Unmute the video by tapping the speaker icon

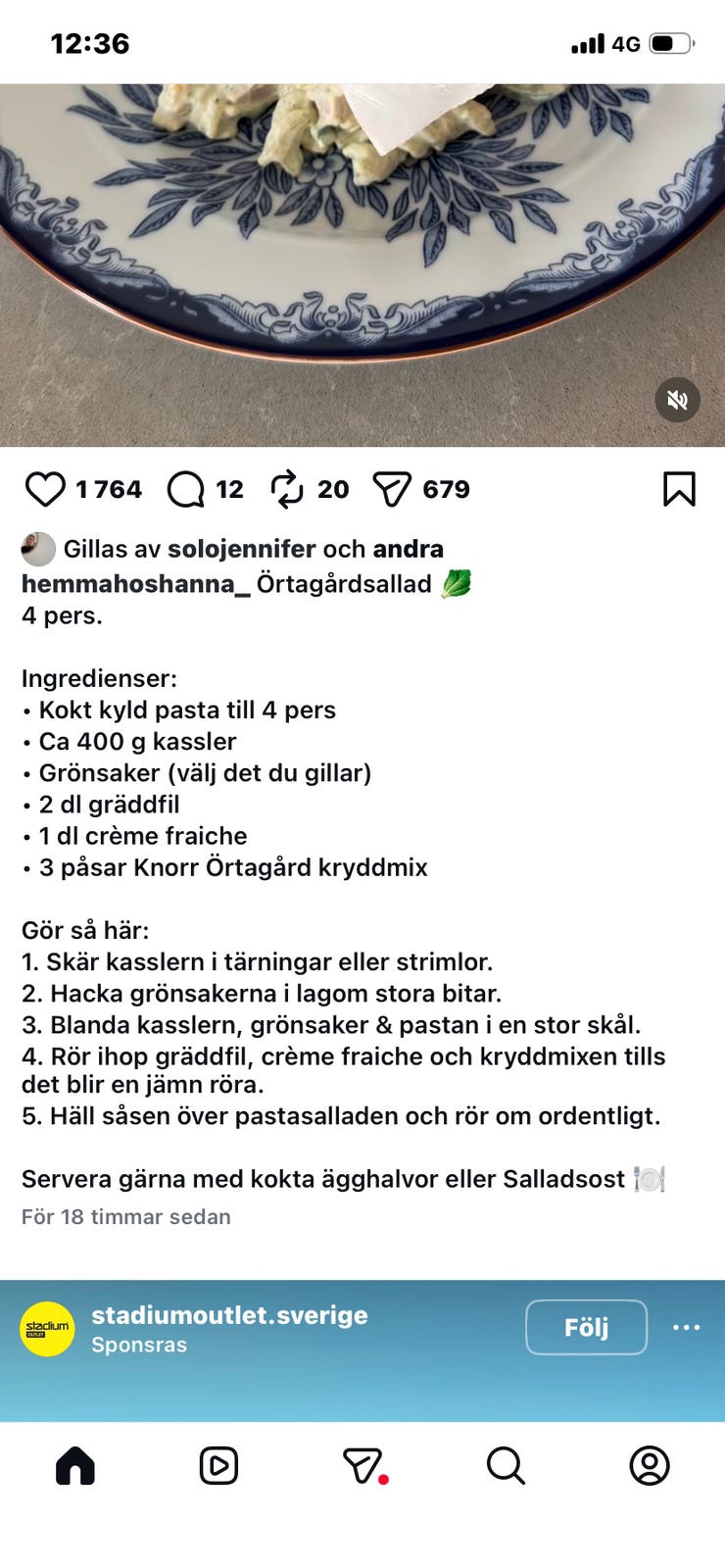point(677,400)
